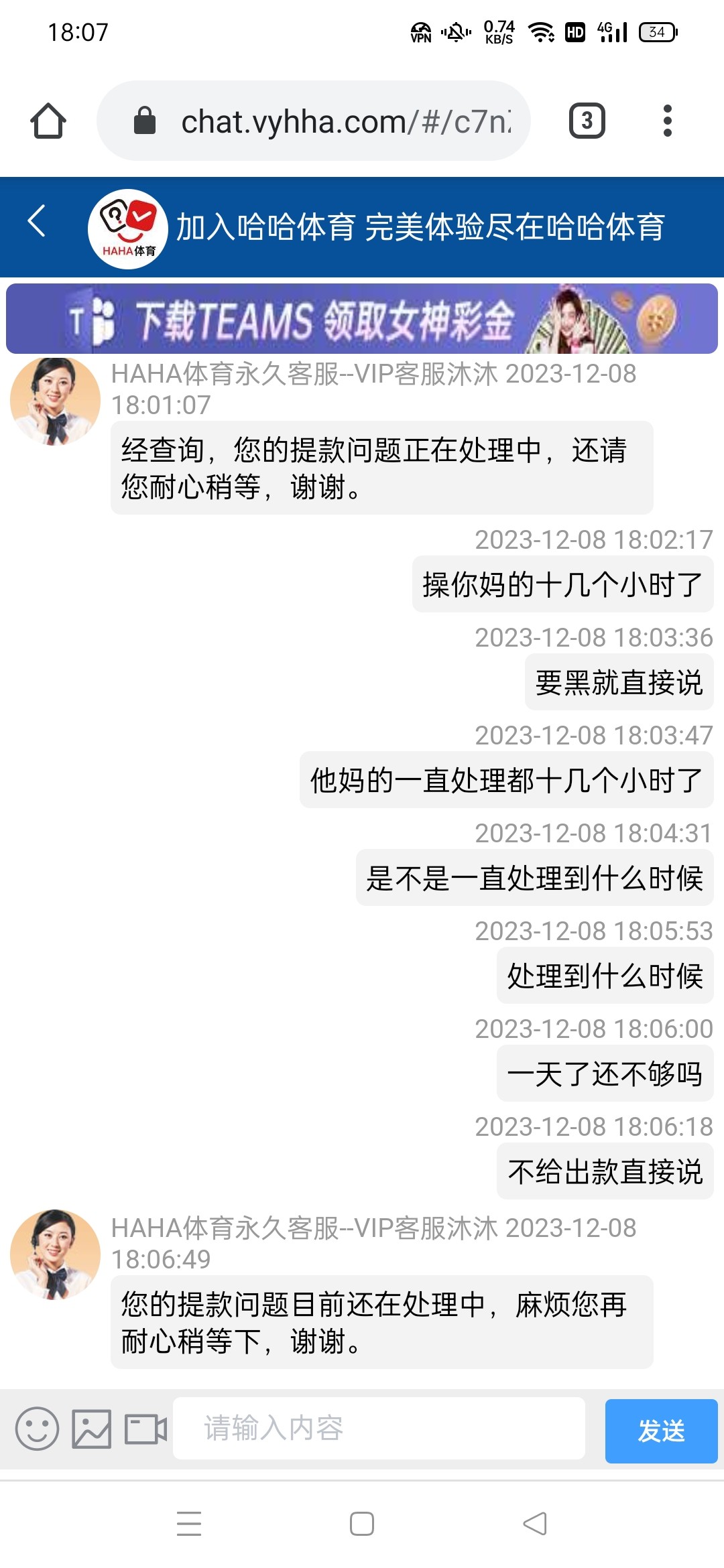Open the browser tab switcher
This screenshot has height=1568, width=724.
587,121
